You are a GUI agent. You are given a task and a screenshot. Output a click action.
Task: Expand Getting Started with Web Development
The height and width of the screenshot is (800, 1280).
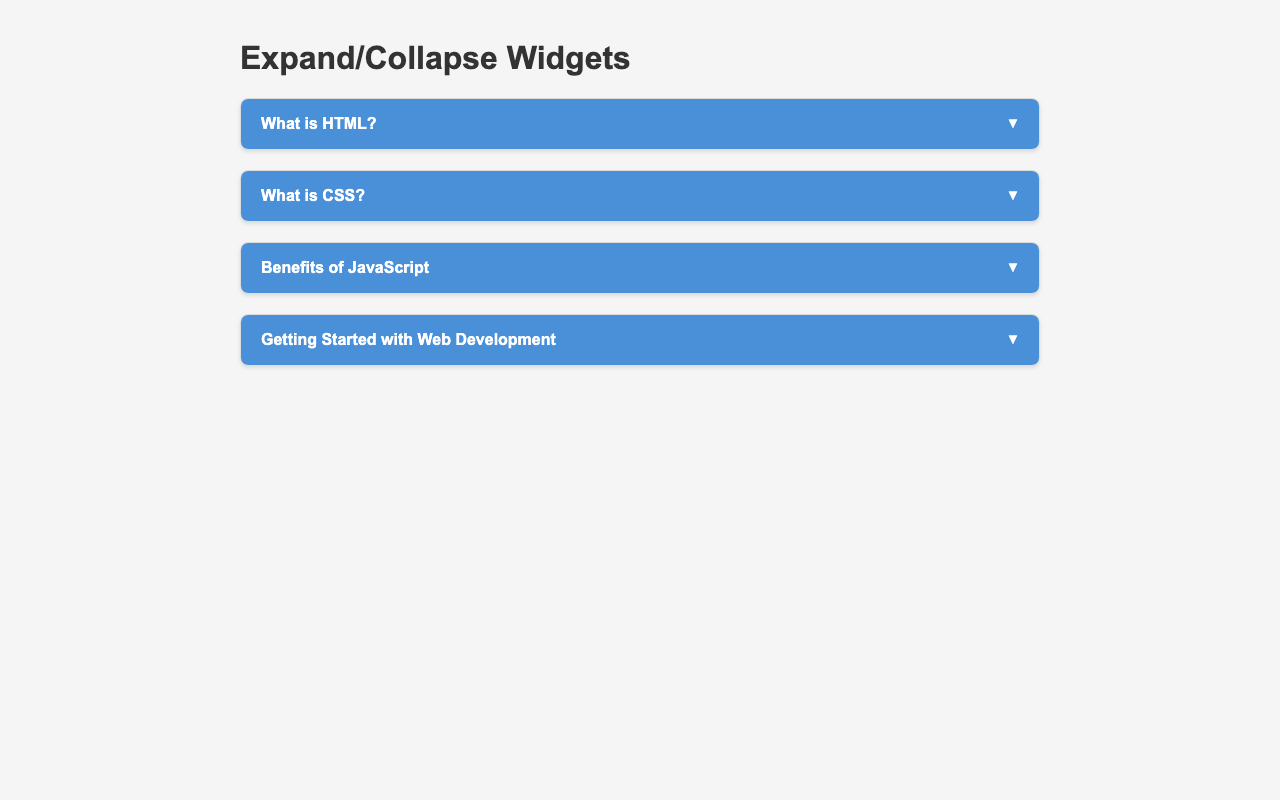click(639, 340)
